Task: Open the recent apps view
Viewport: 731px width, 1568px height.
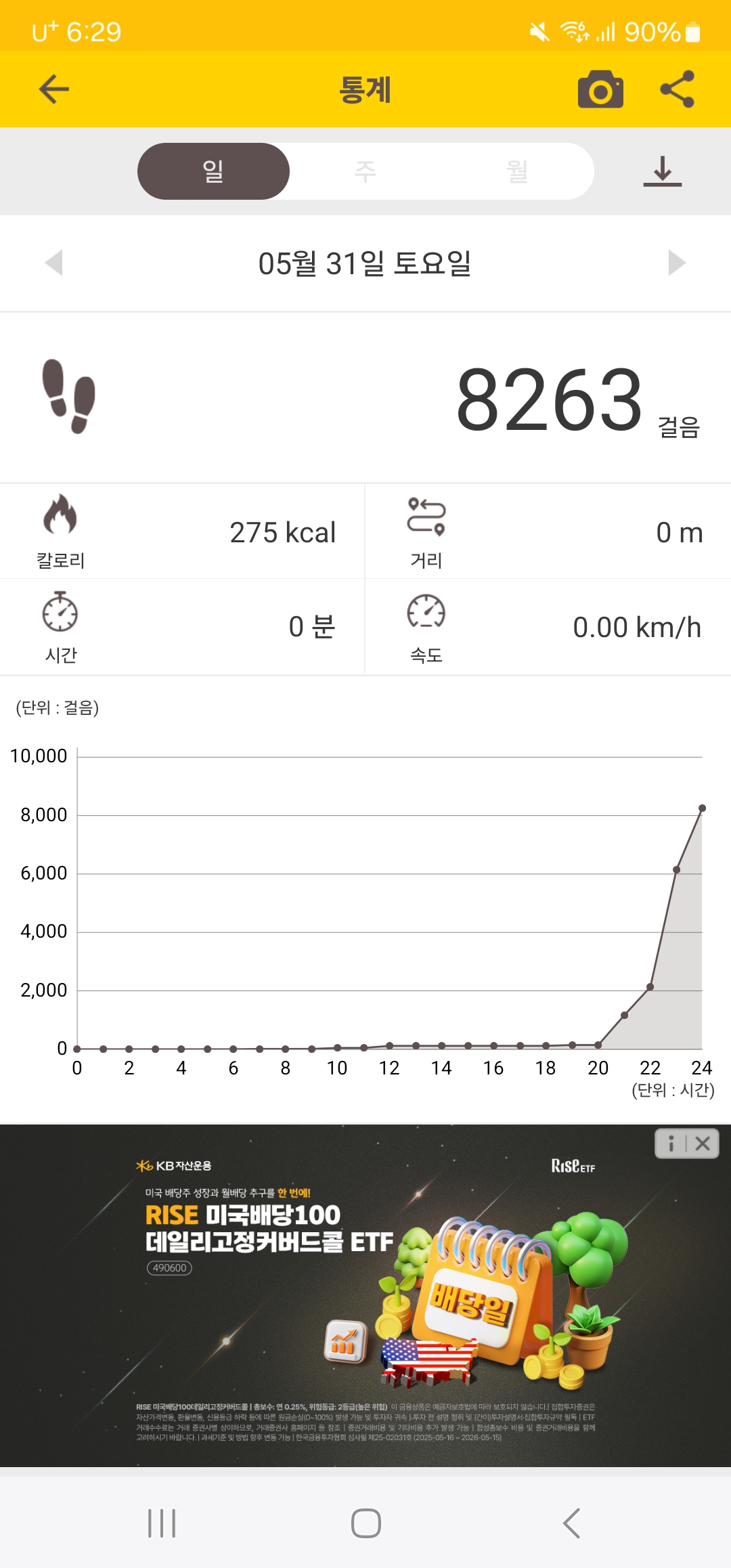Action: pyautogui.click(x=162, y=1523)
